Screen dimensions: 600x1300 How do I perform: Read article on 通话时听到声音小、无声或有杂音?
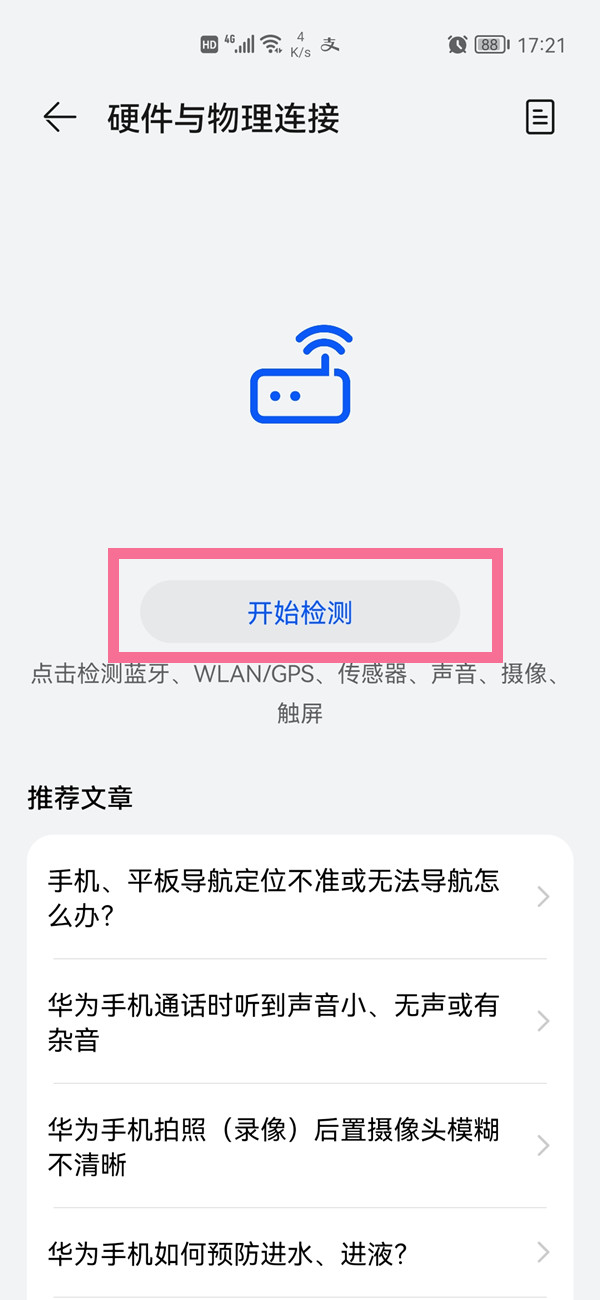pos(299,1021)
